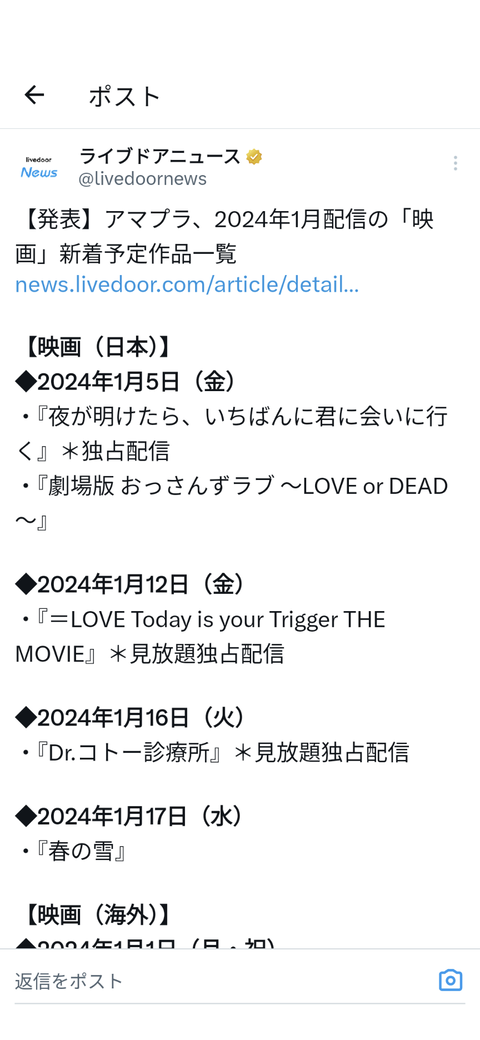
Task: Go back using the arrow icon
Action: pyautogui.click(x=34, y=96)
